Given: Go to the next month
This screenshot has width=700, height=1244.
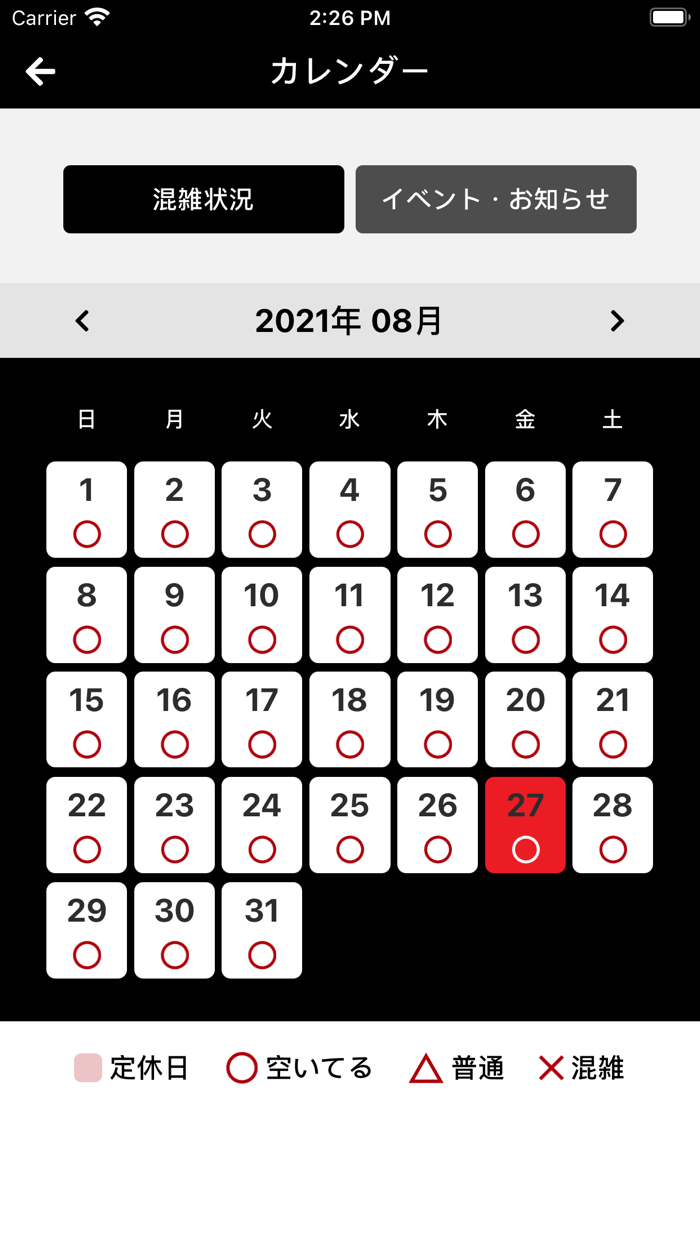Looking at the screenshot, I should pos(617,321).
